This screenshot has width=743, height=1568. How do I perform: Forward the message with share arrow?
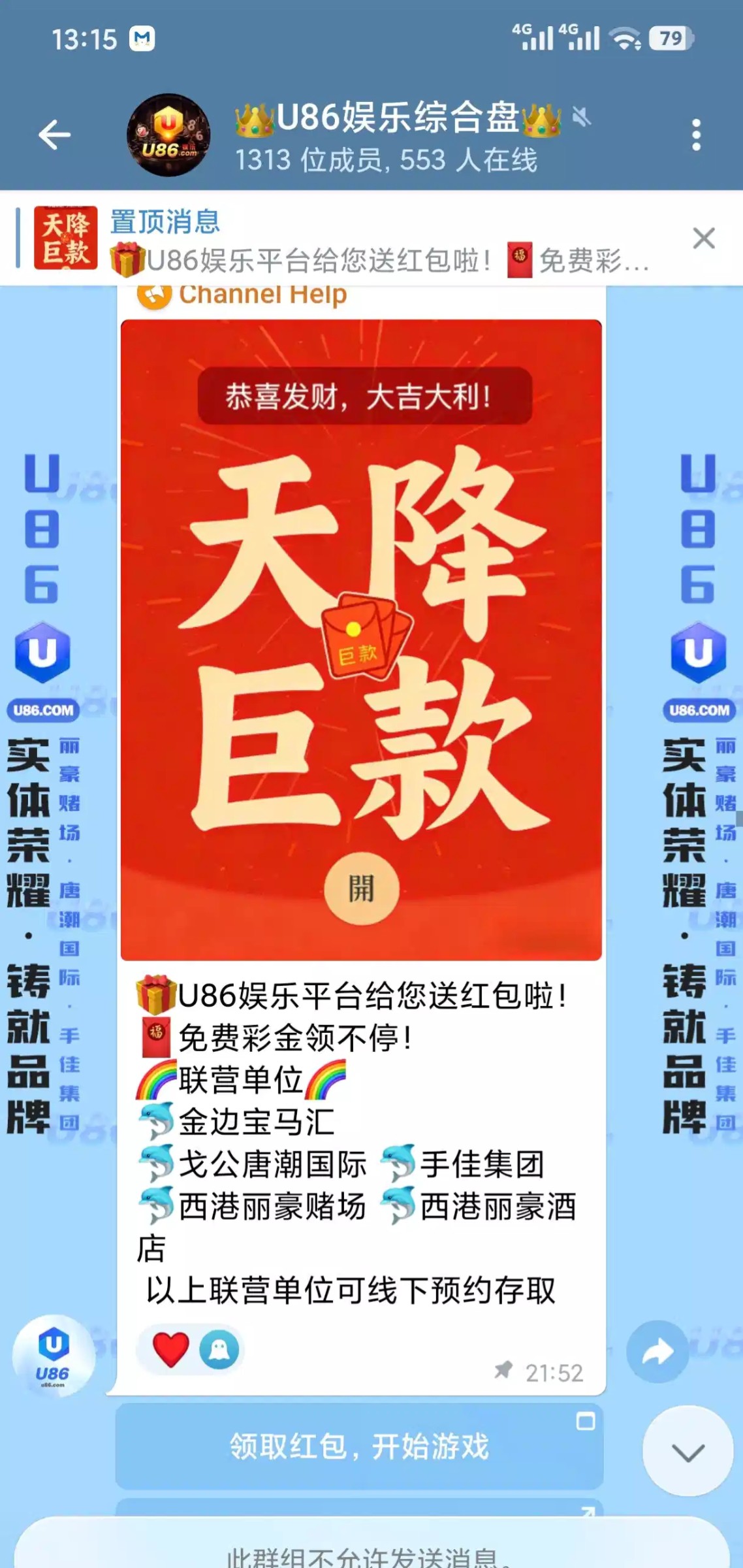(x=657, y=1351)
